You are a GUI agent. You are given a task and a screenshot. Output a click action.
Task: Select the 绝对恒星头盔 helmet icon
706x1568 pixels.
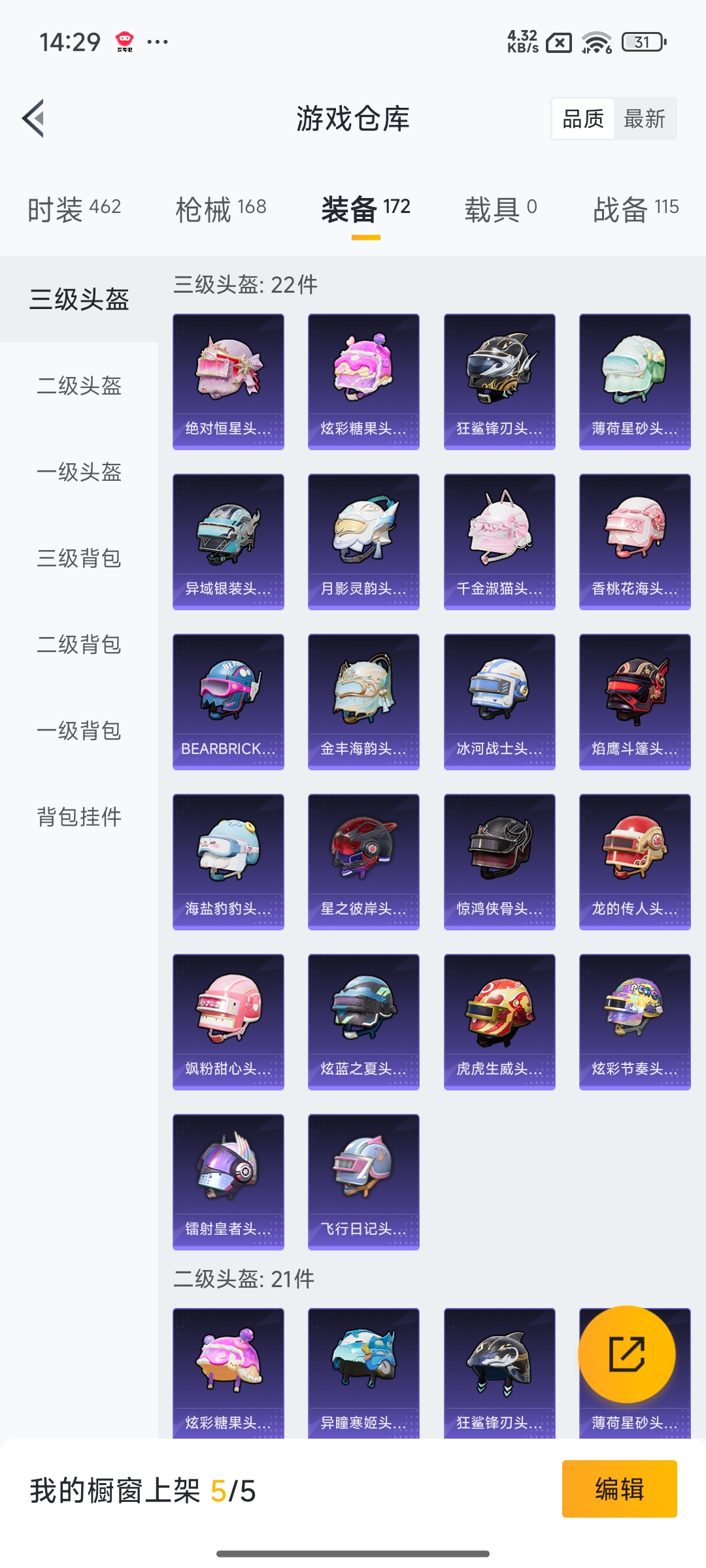tap(227, 372)
